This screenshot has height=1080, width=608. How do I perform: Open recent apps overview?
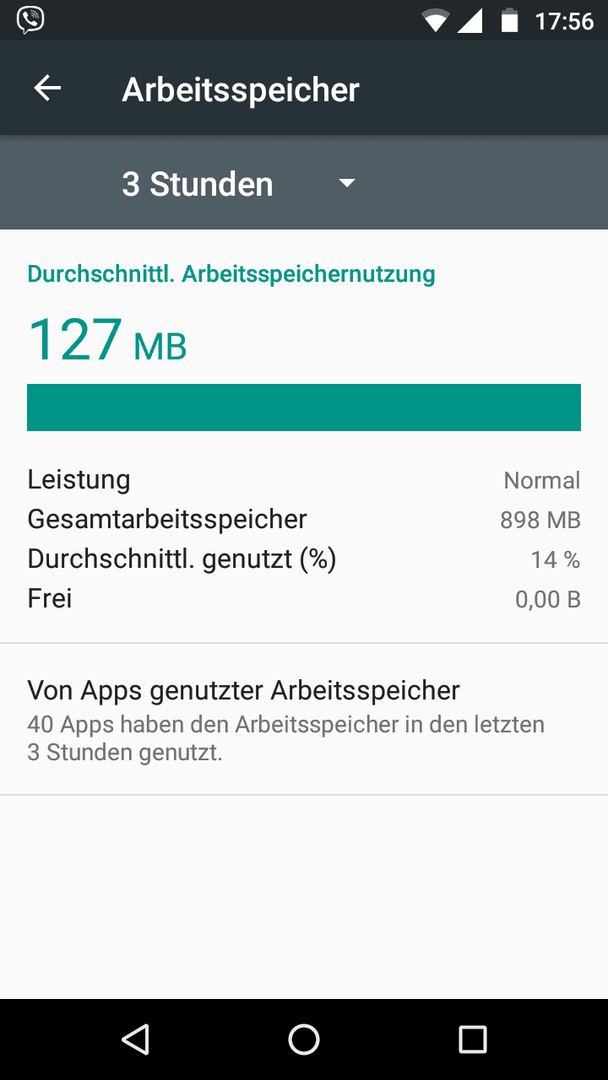click(472, 1039)
